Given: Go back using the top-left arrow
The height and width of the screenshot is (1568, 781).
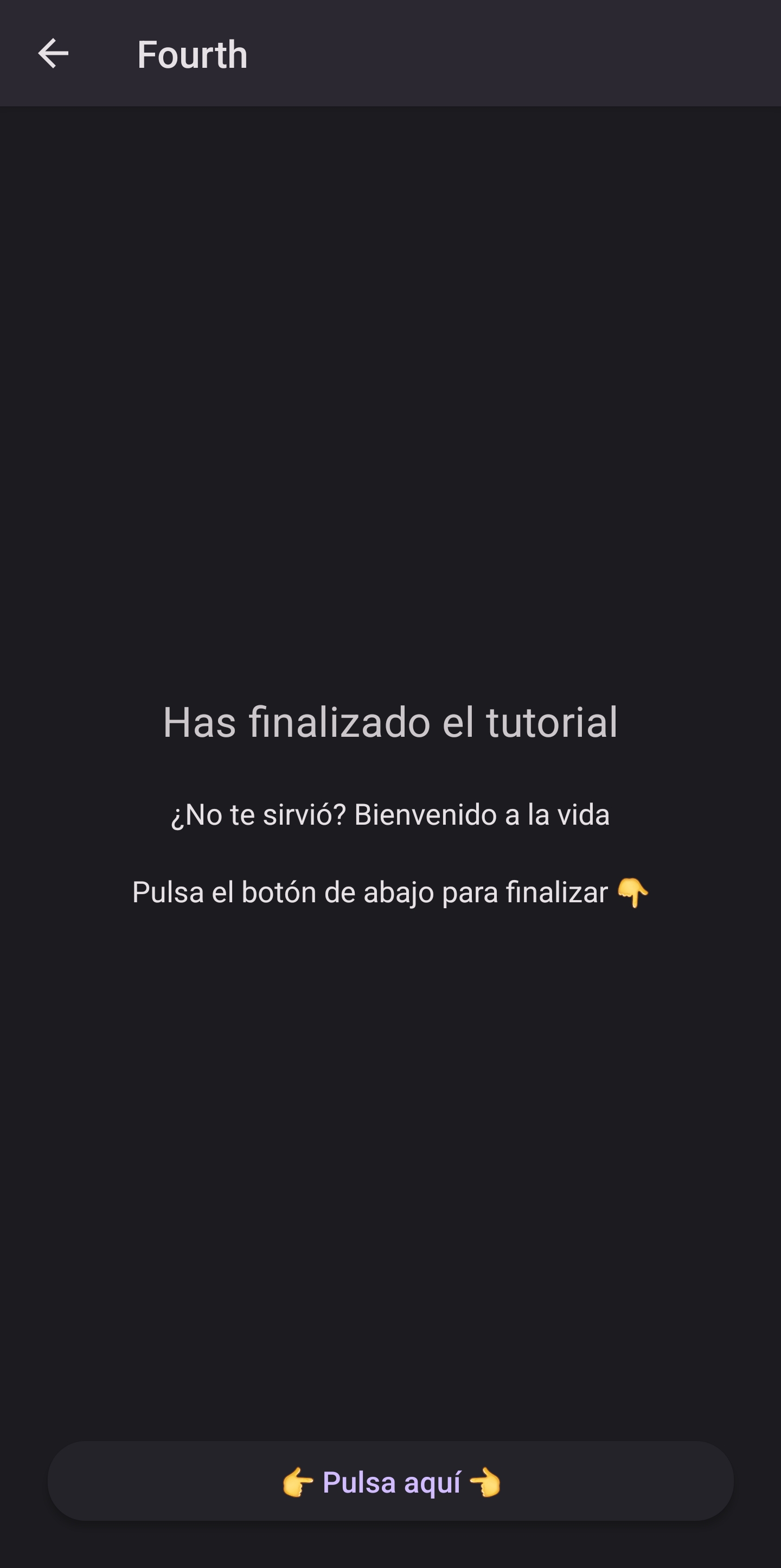Looking at the screenshot, I should [53, 54].
